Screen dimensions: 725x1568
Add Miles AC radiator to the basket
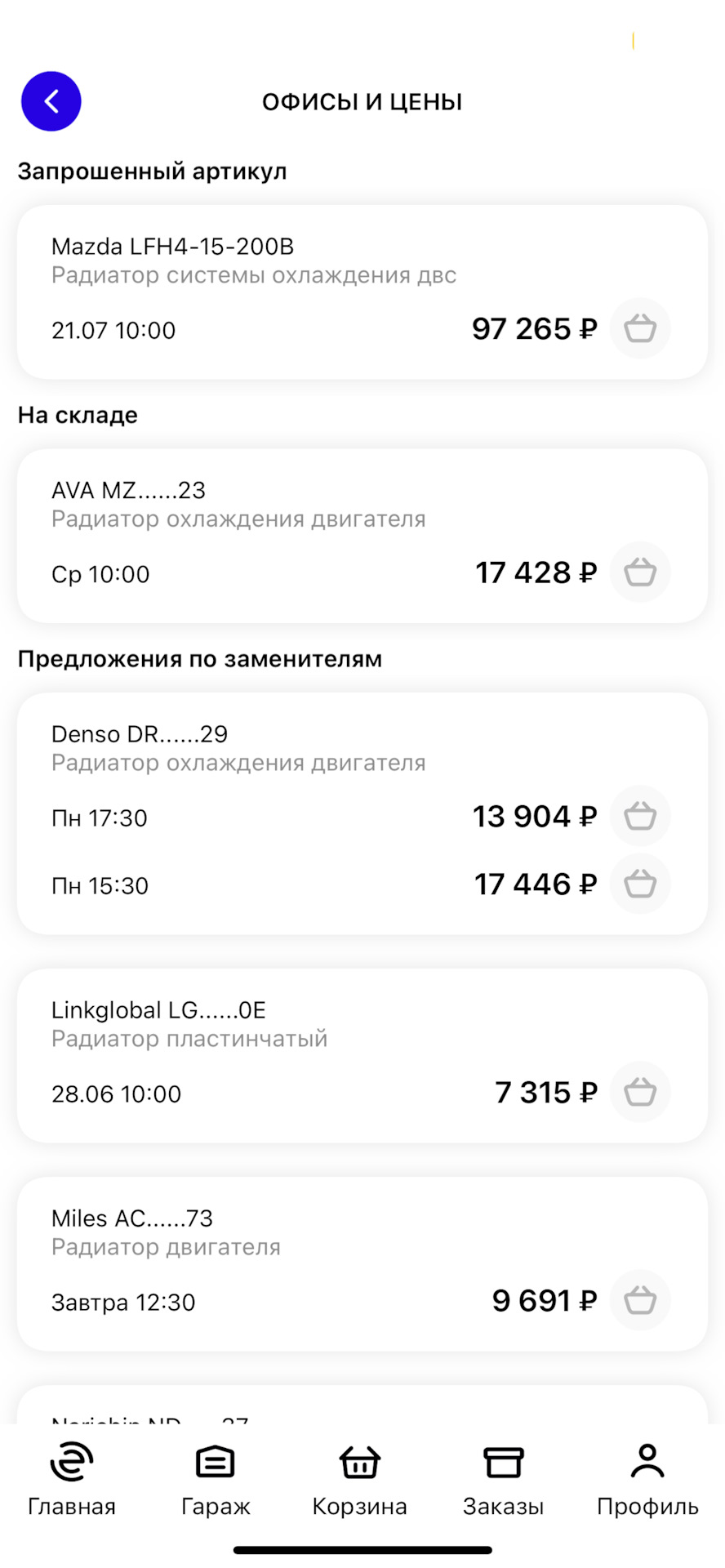click(x=640, y=1300)
